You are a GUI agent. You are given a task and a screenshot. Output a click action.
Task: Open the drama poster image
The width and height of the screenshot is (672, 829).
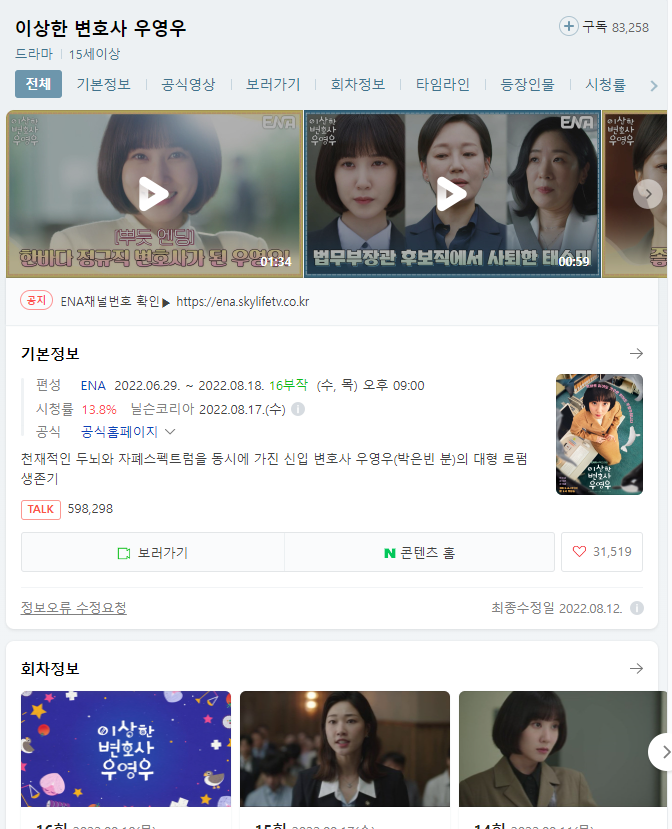pyautogui.click(x=599, y=434)
